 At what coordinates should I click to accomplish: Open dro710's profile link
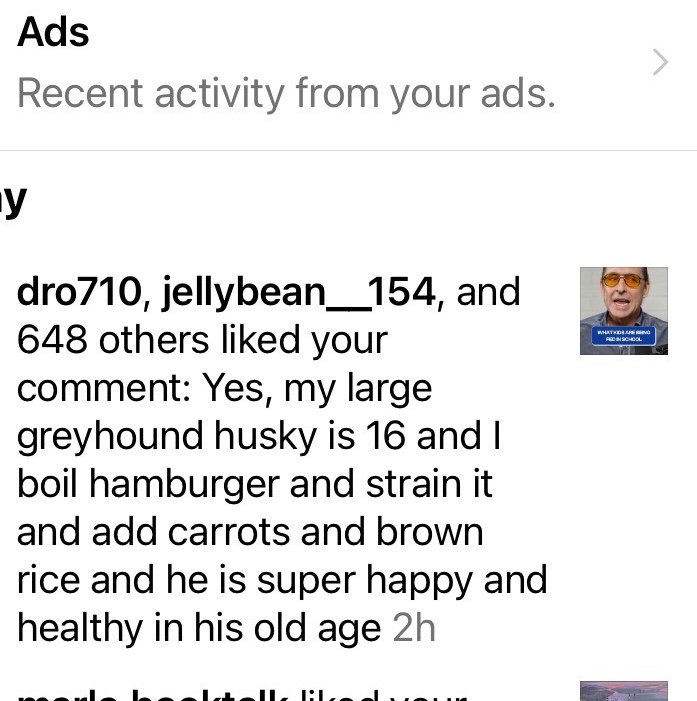click(79, 293)
